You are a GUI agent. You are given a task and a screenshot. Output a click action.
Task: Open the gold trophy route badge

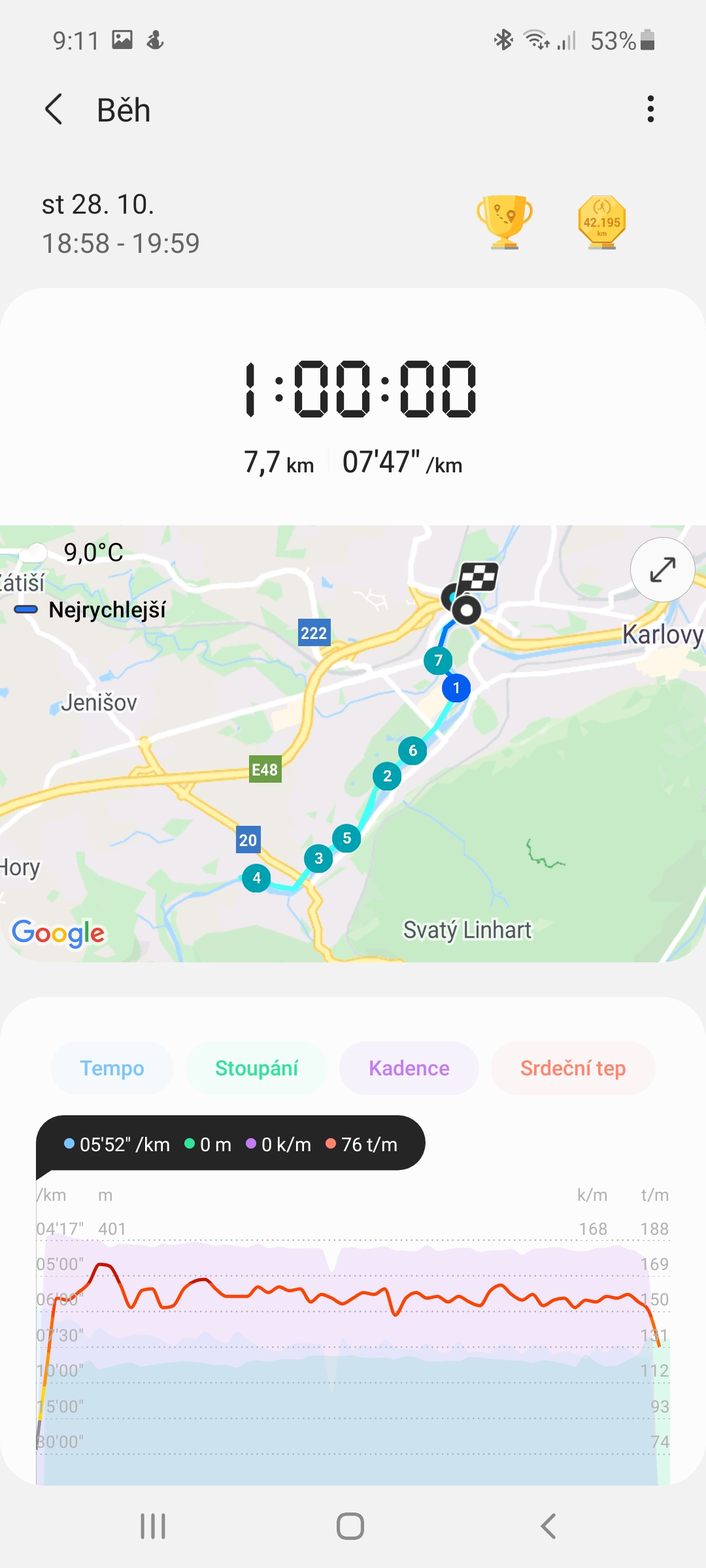pyautogui.click(x=505, y=222)
